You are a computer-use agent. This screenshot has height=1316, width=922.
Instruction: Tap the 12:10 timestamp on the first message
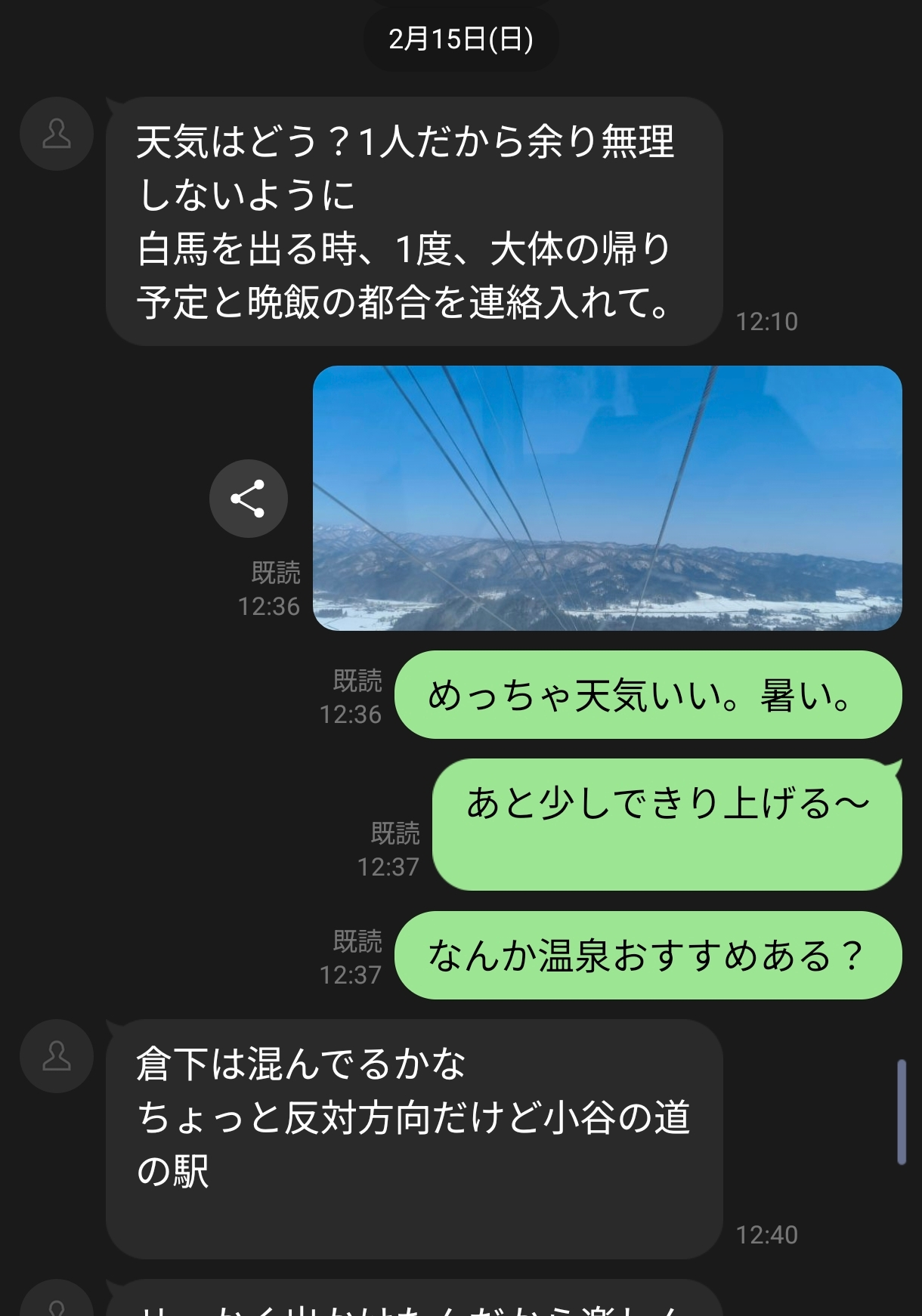766,321
